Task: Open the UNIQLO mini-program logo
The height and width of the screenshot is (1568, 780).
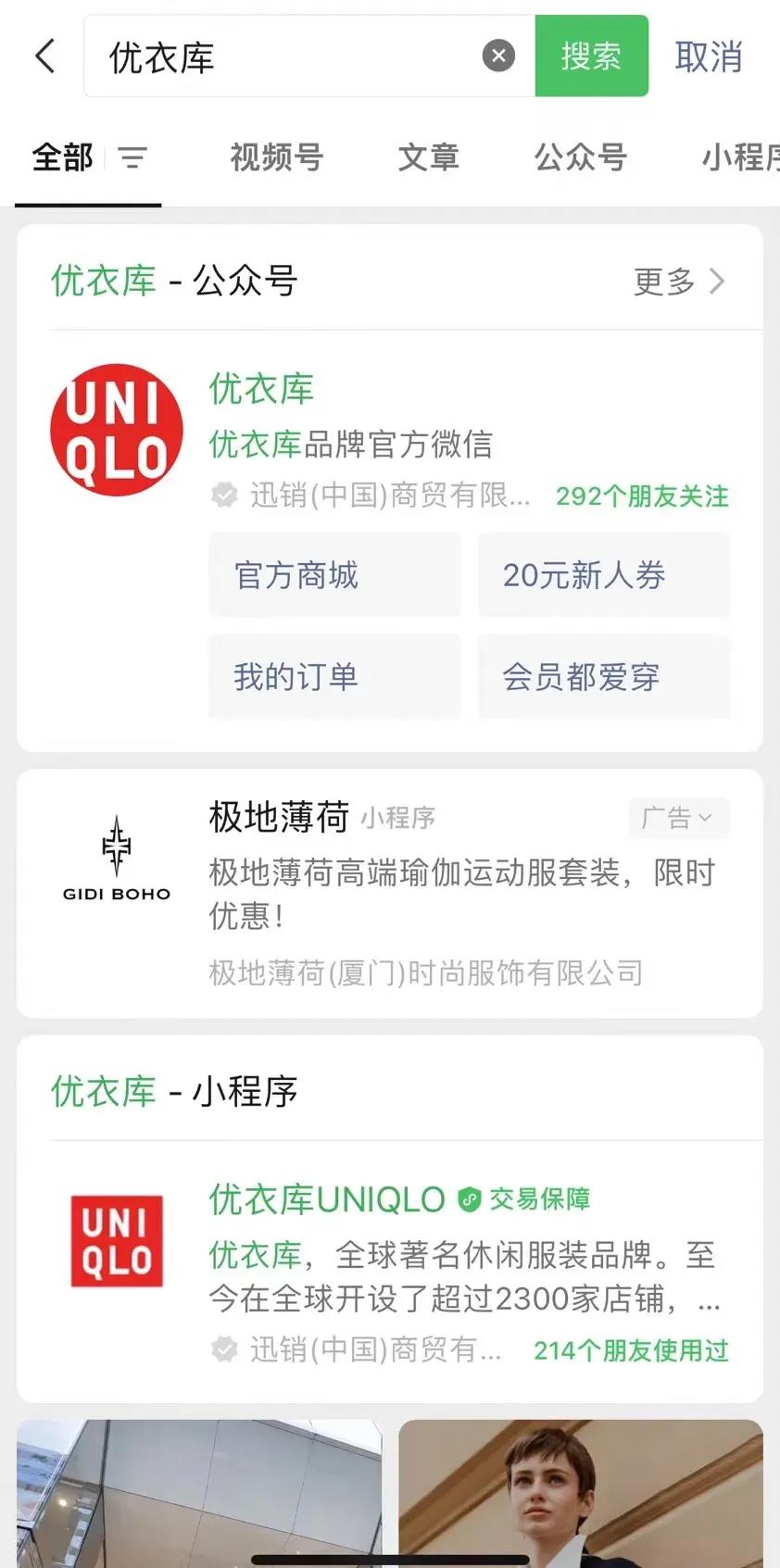Action: tap(117, 1241)
